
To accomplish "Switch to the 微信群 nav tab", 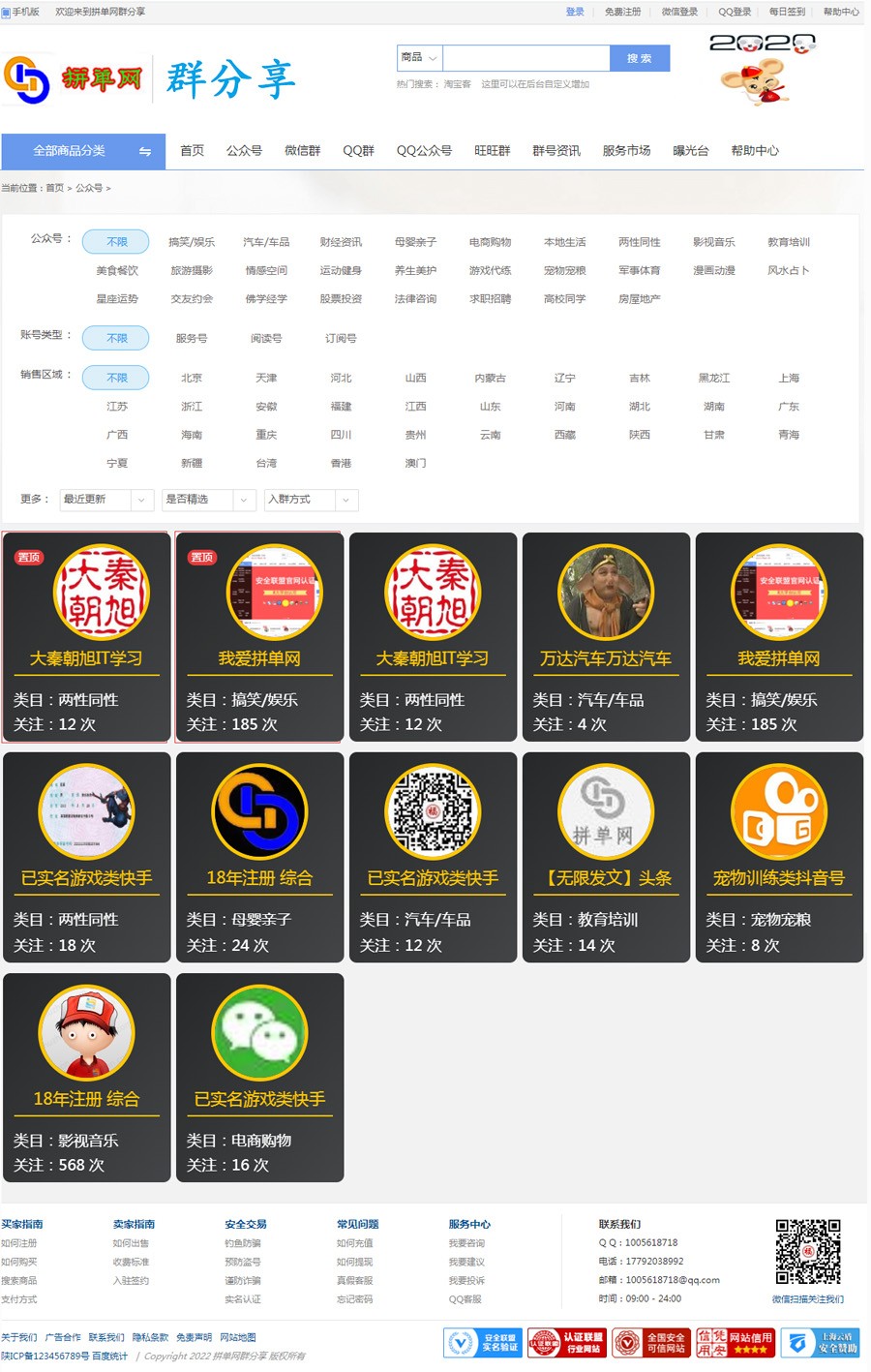I will pos(302,151).
